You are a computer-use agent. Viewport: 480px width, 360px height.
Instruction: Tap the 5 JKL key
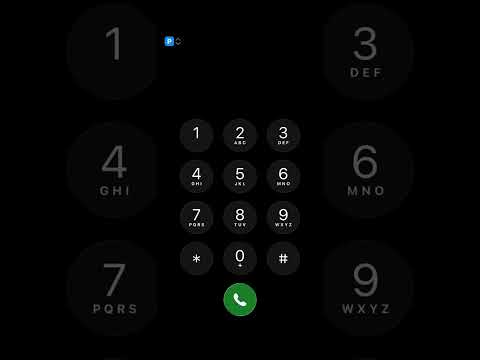240,176
